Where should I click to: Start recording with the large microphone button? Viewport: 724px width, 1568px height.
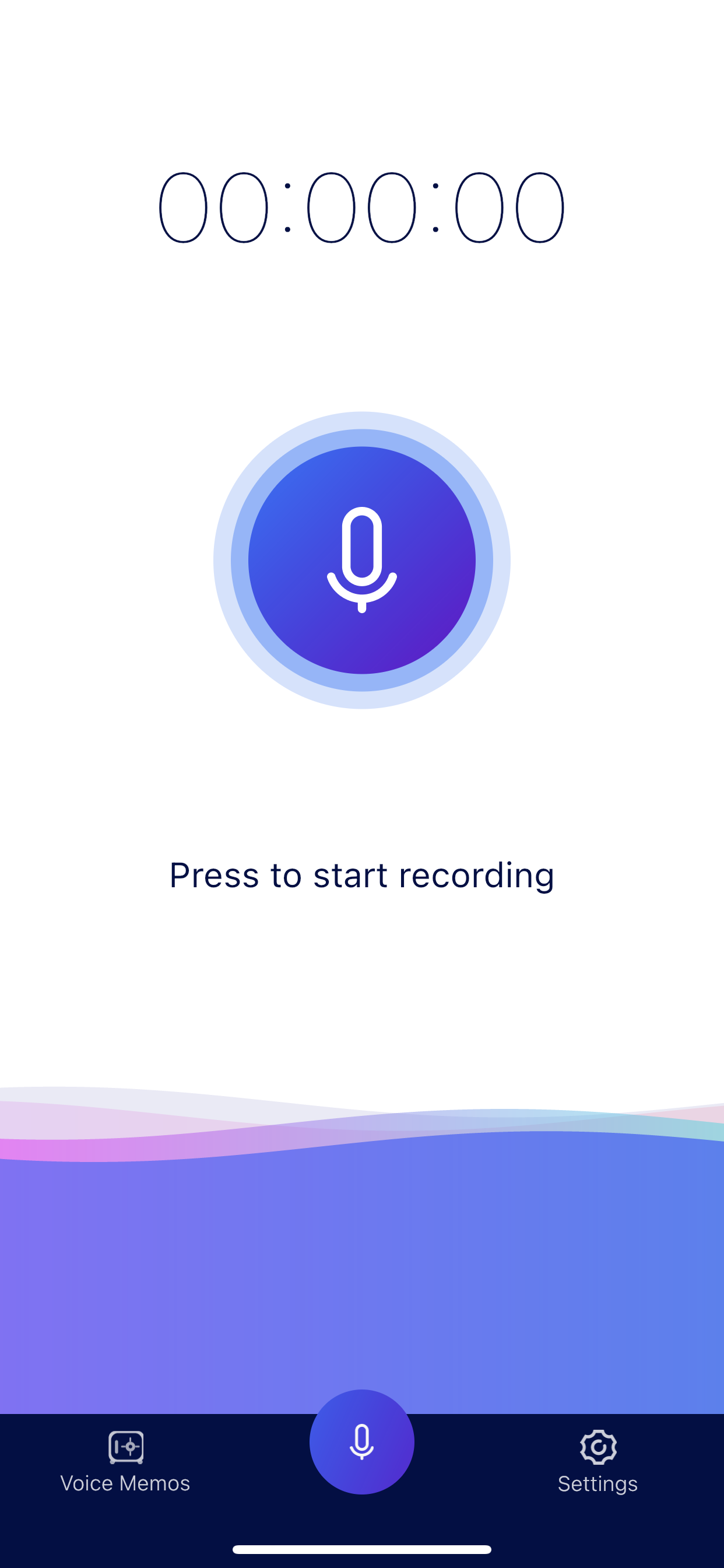361,560
